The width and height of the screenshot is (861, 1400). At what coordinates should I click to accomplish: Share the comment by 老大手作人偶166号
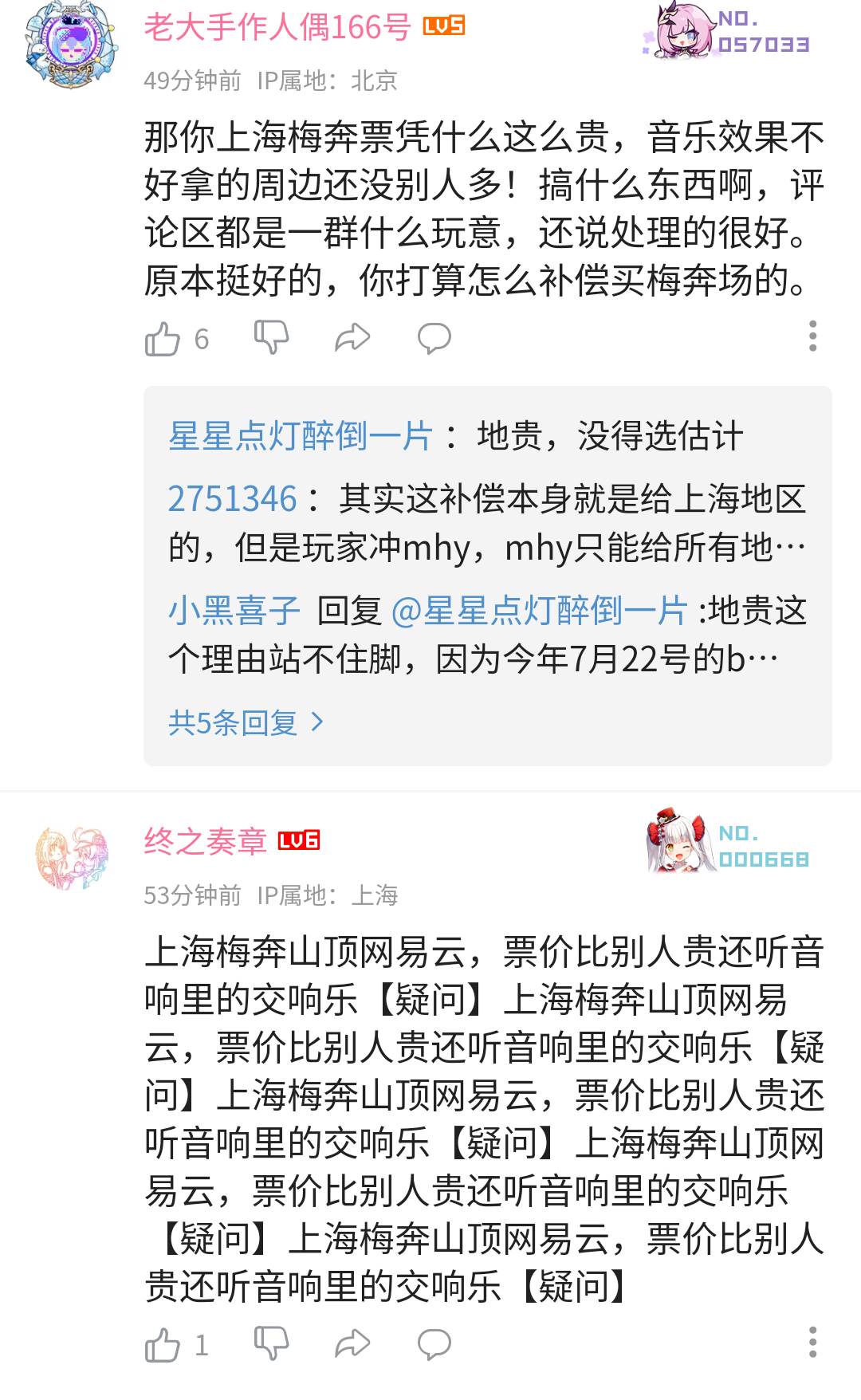[x=352, y=338]
